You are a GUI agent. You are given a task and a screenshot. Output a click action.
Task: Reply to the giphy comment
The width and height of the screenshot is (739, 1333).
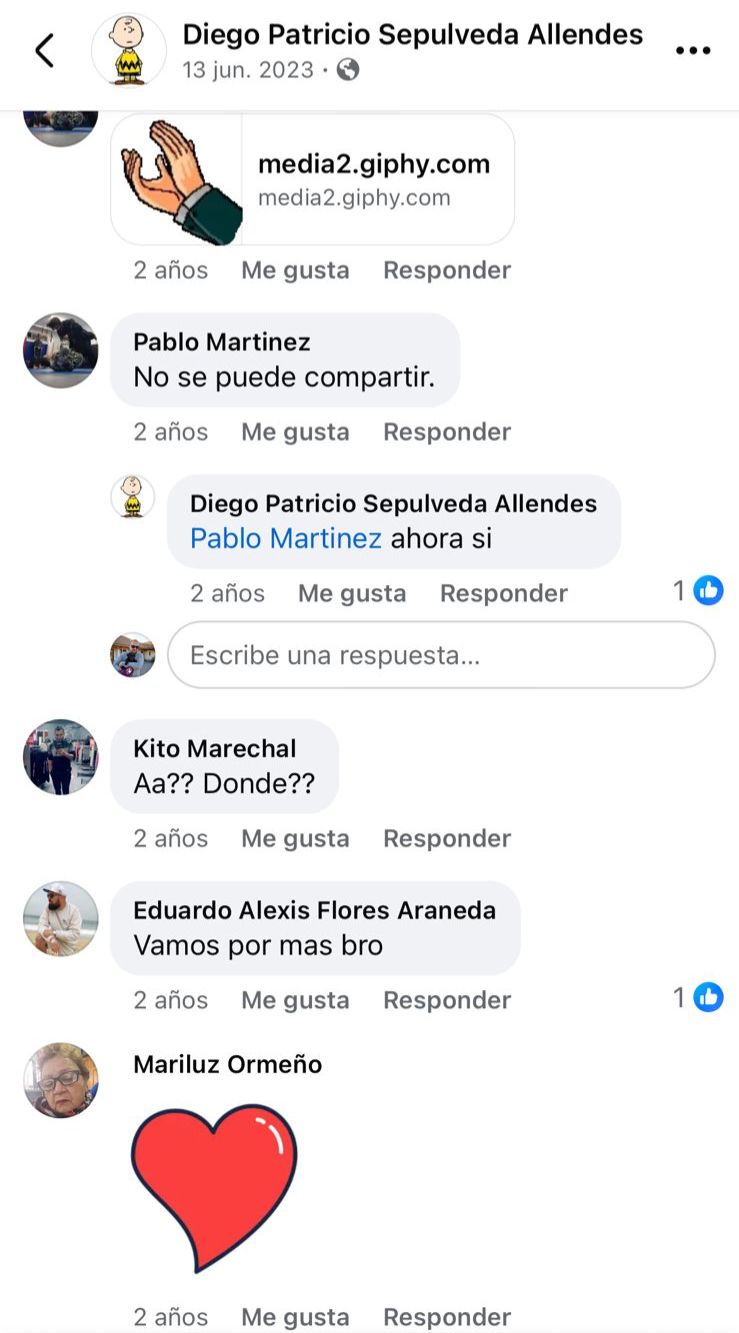[x=447, y=270]
